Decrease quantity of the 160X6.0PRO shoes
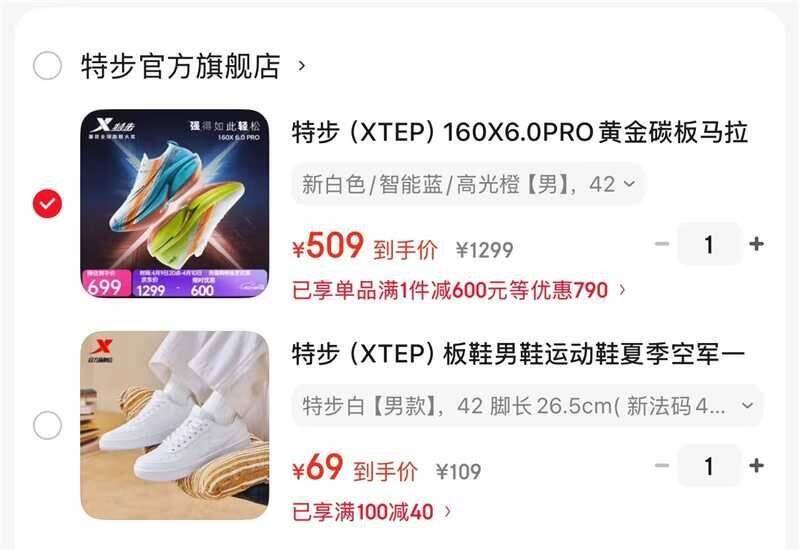The height and width of the screenshot is (550, 800). (x=662, y=244)
